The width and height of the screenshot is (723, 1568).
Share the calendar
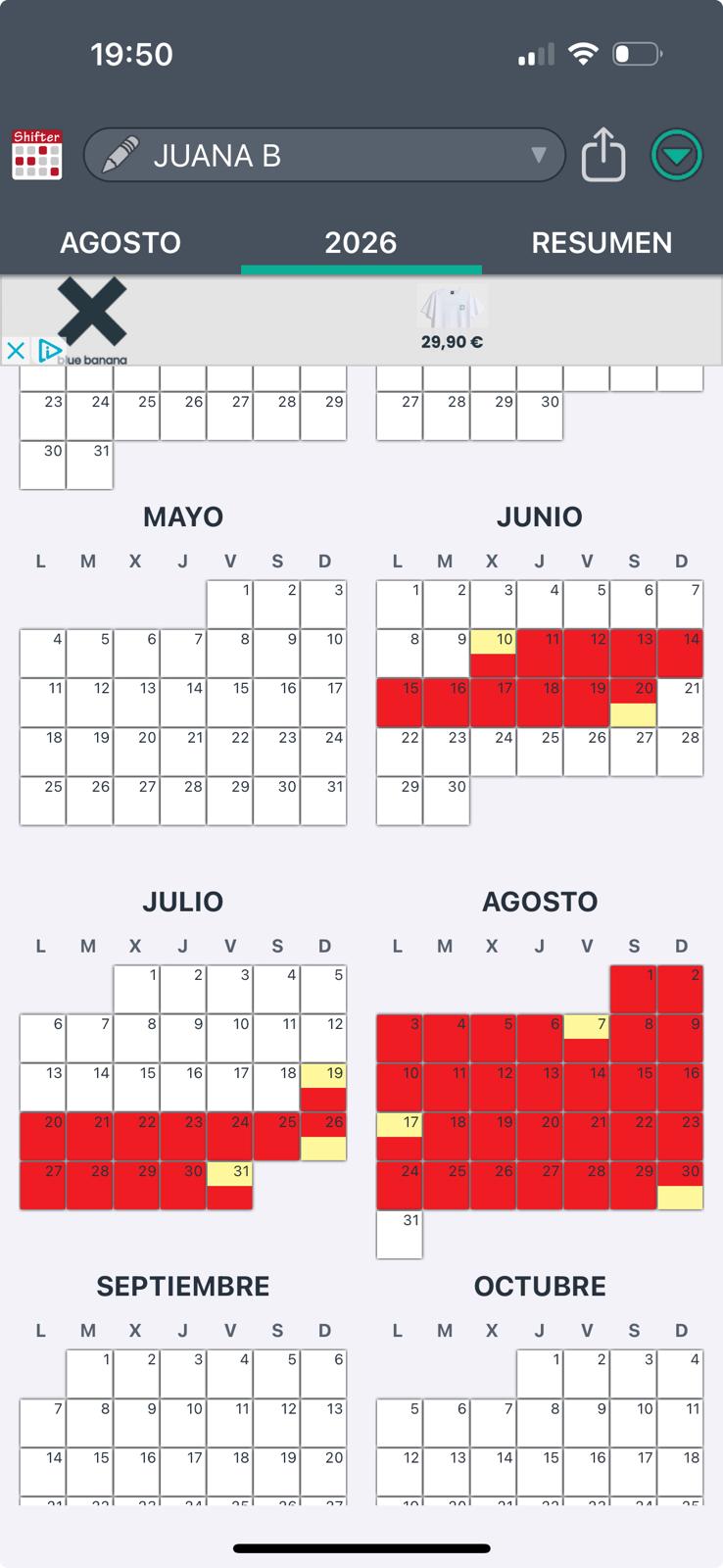pos(603,155)
